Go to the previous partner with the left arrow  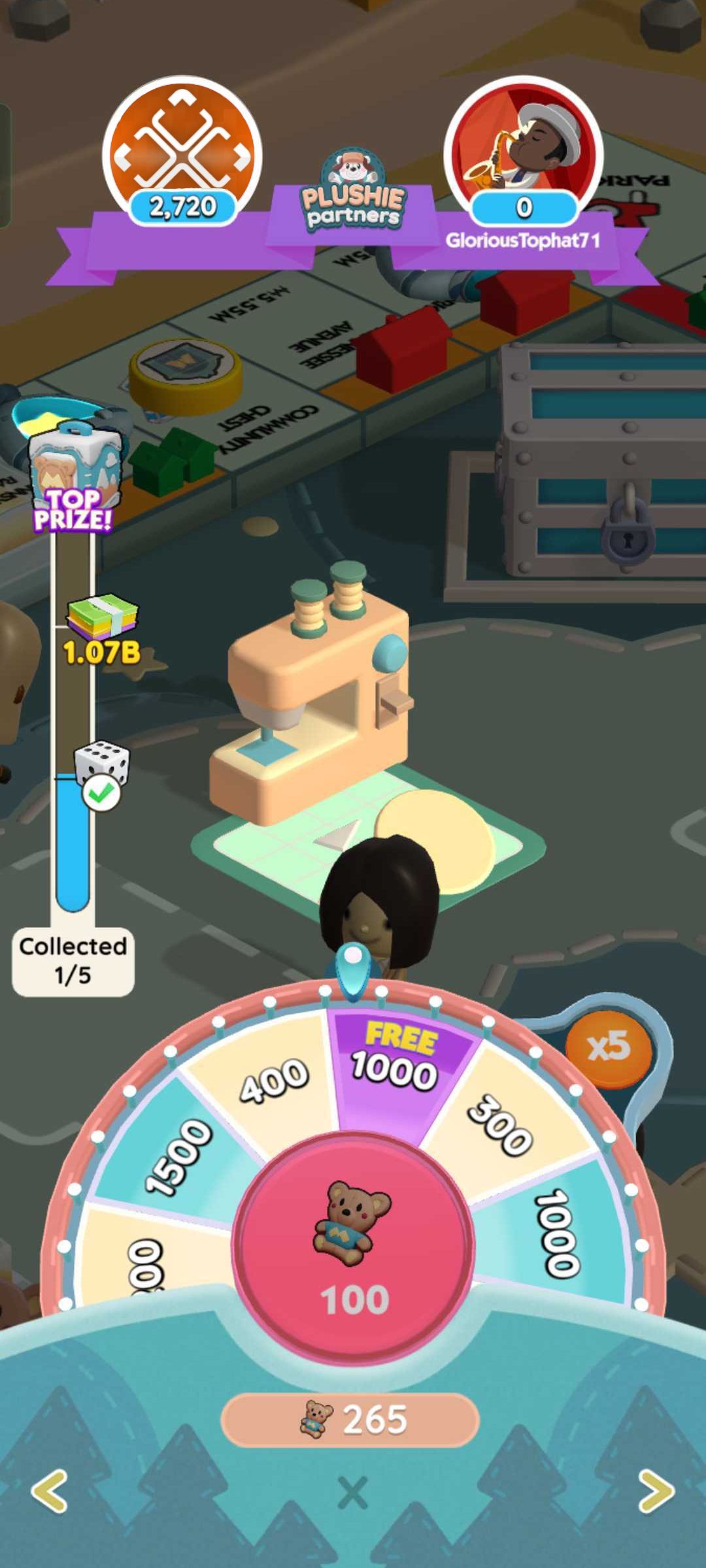point(50,1491)
